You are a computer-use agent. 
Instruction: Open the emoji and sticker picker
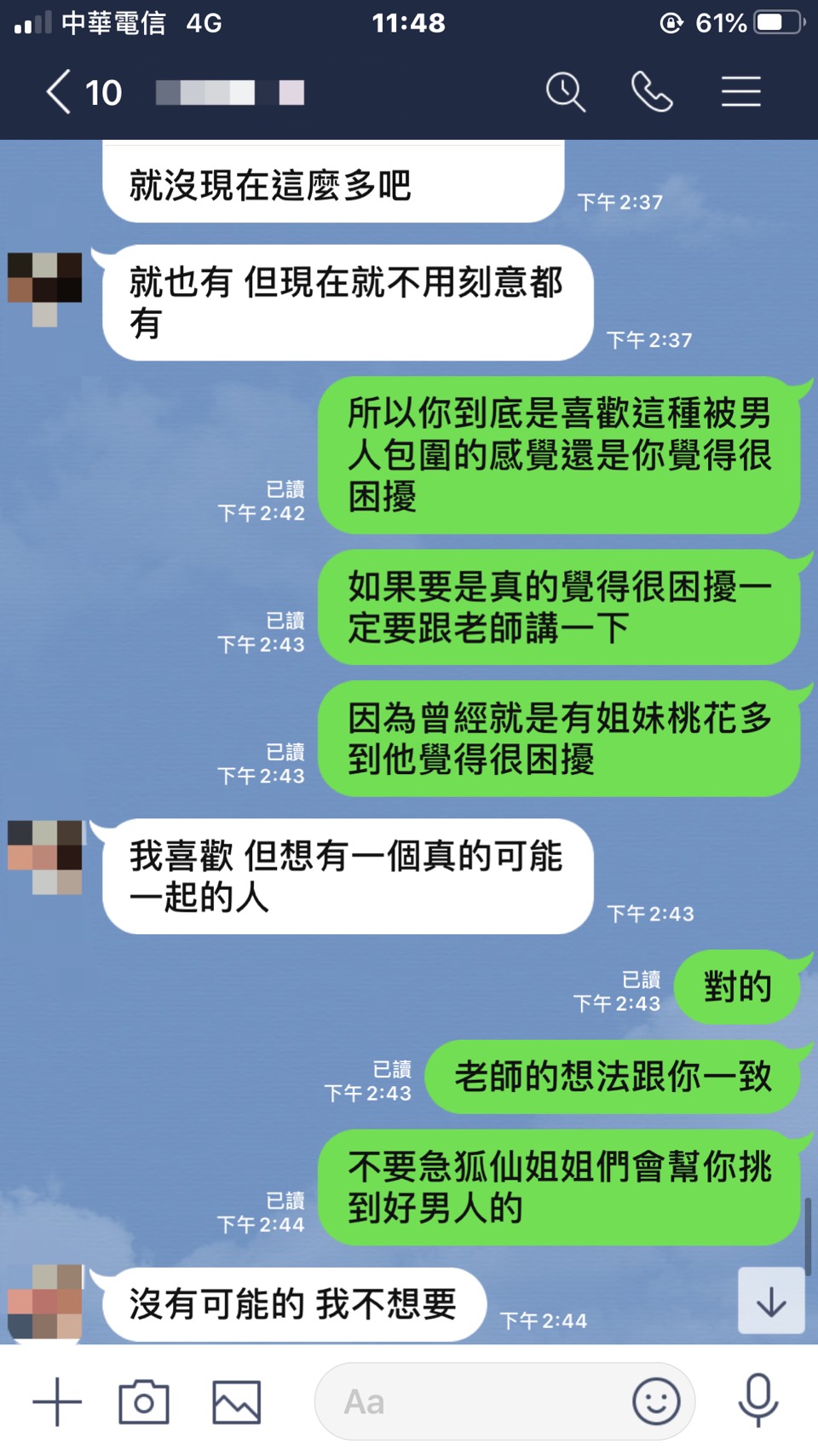click(655, 1401)
